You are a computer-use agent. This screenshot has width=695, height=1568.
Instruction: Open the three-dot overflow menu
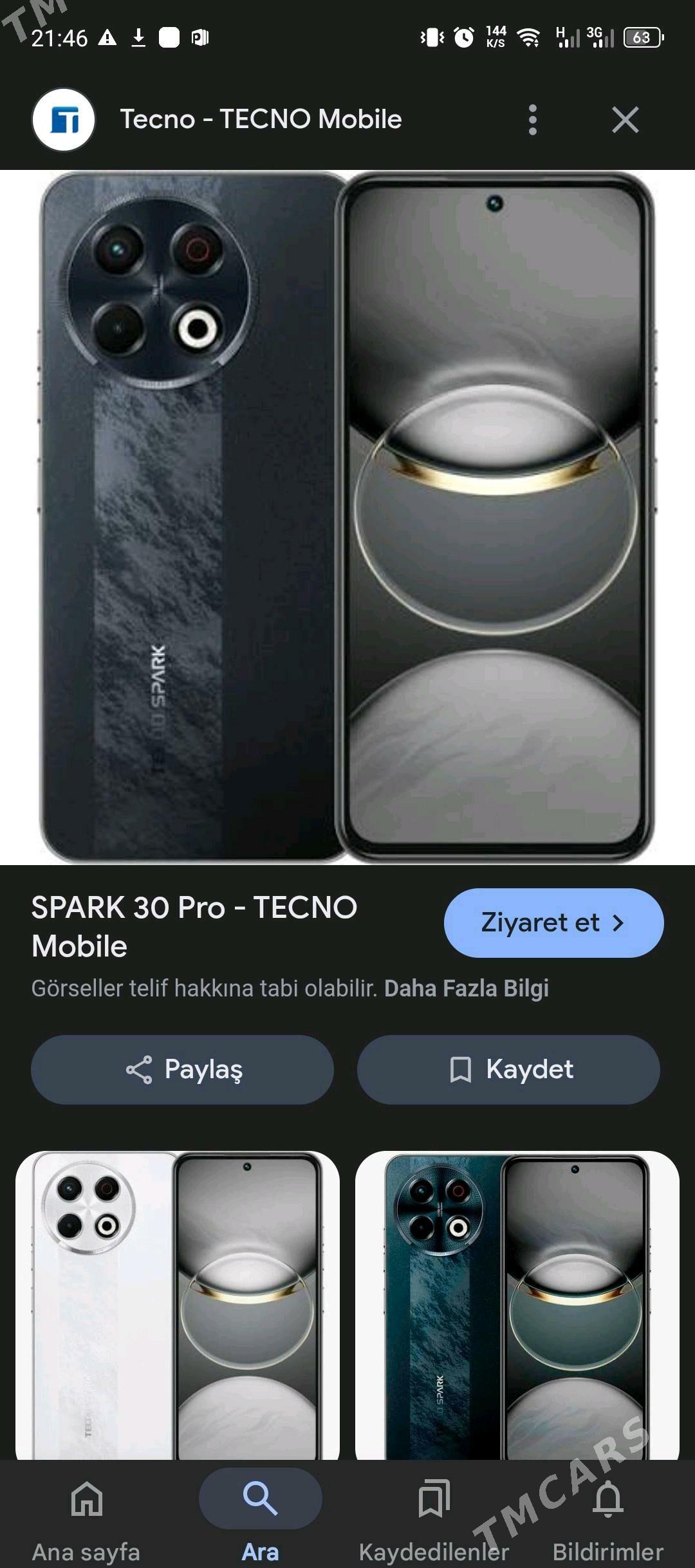[x=533, y=120]
